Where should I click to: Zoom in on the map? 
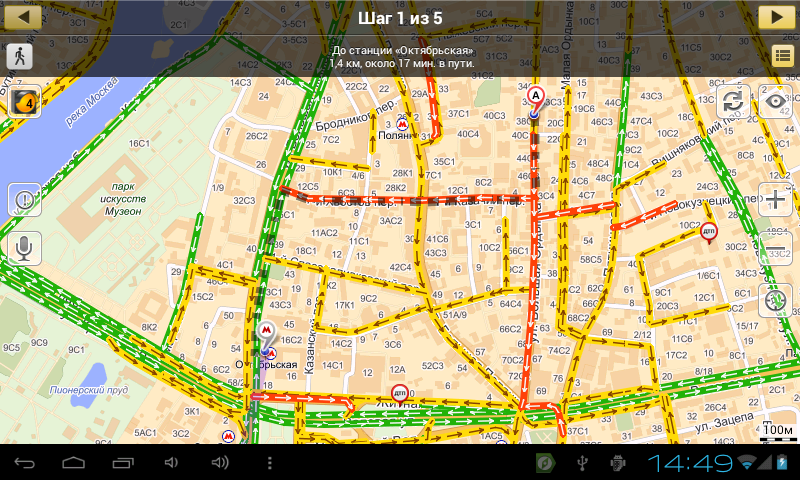[x=777, y=199]
